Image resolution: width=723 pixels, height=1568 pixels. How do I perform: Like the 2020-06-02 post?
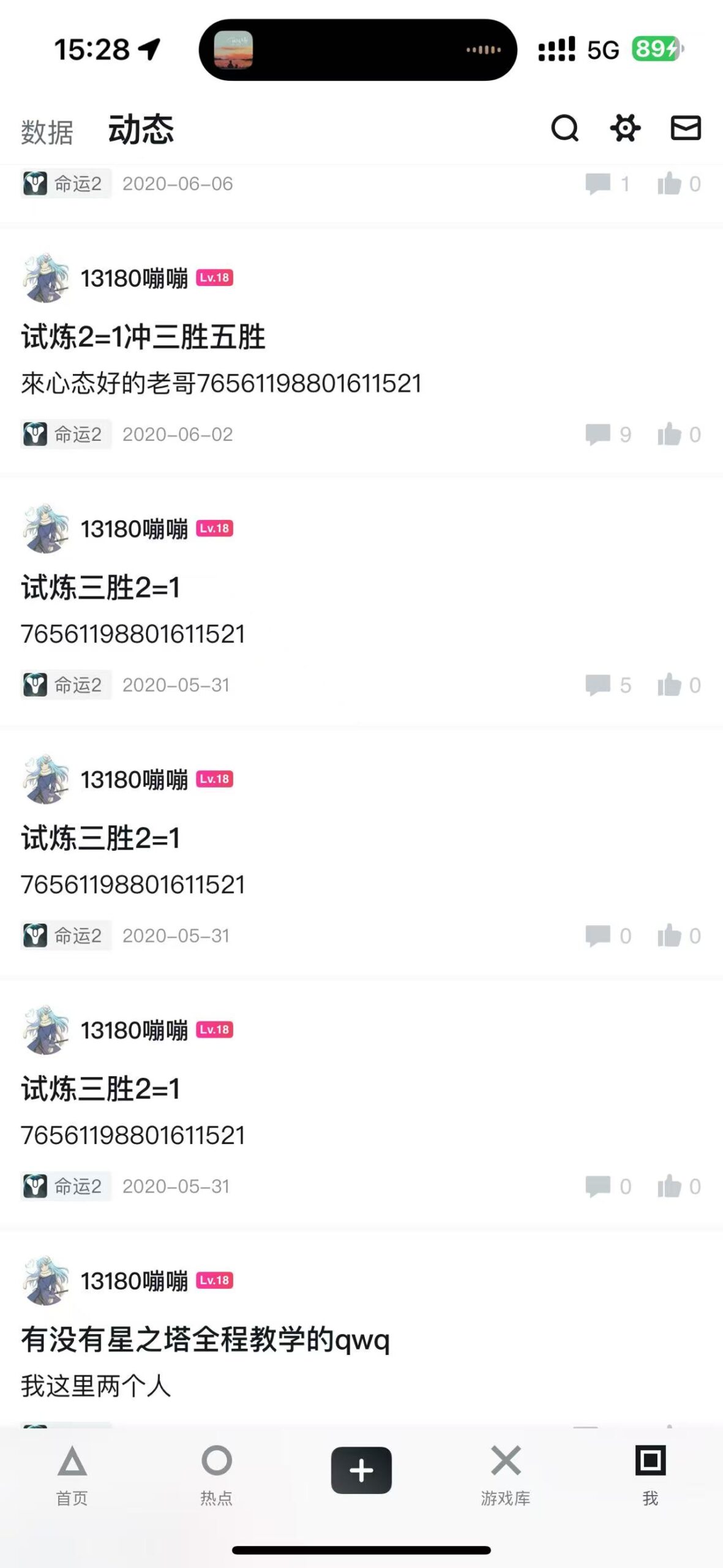click(x=678, y=434)
